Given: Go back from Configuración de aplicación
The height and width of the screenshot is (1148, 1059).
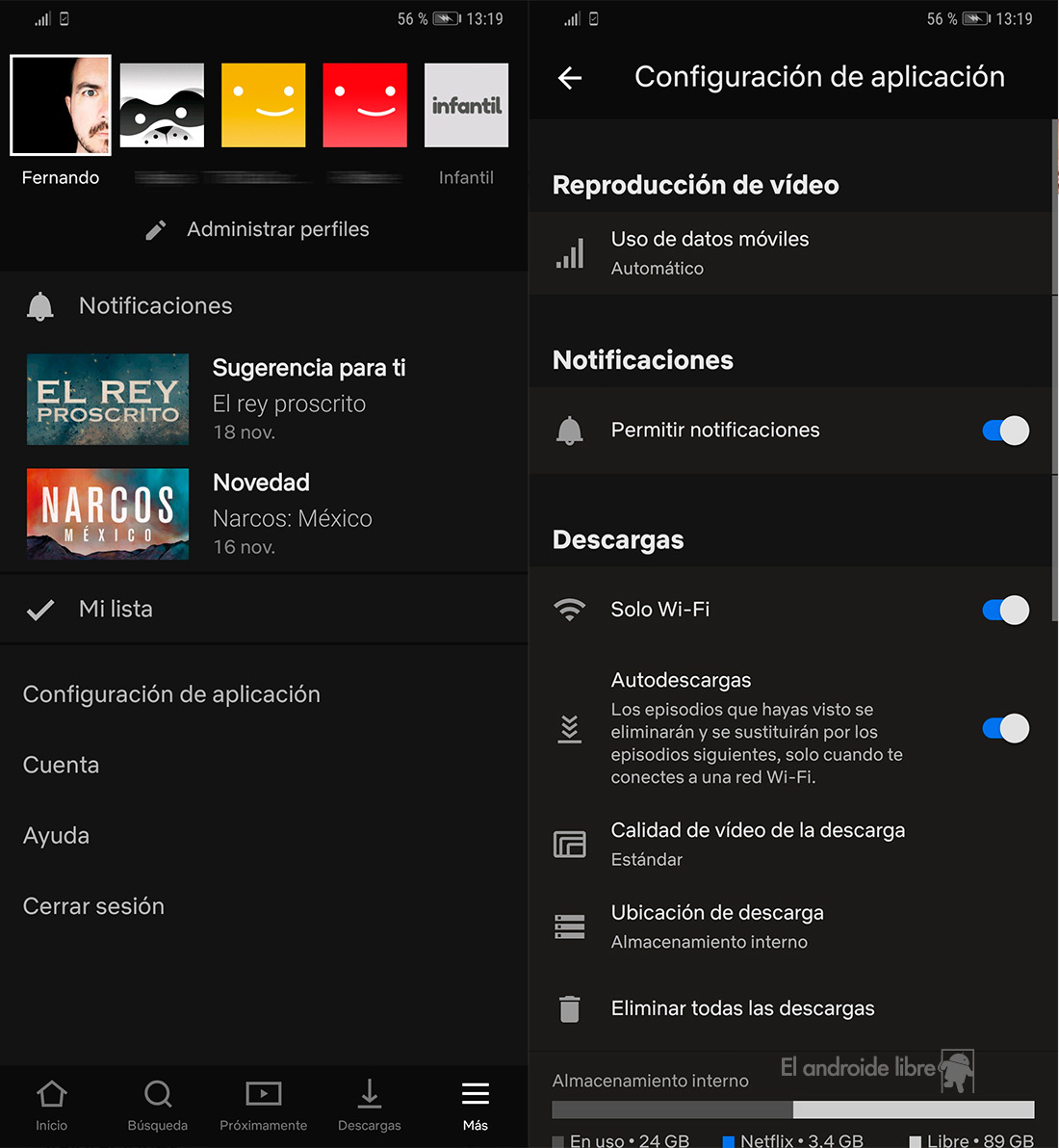Looking at the screenshot, I should pyautogui.click(x=570, y=78).
